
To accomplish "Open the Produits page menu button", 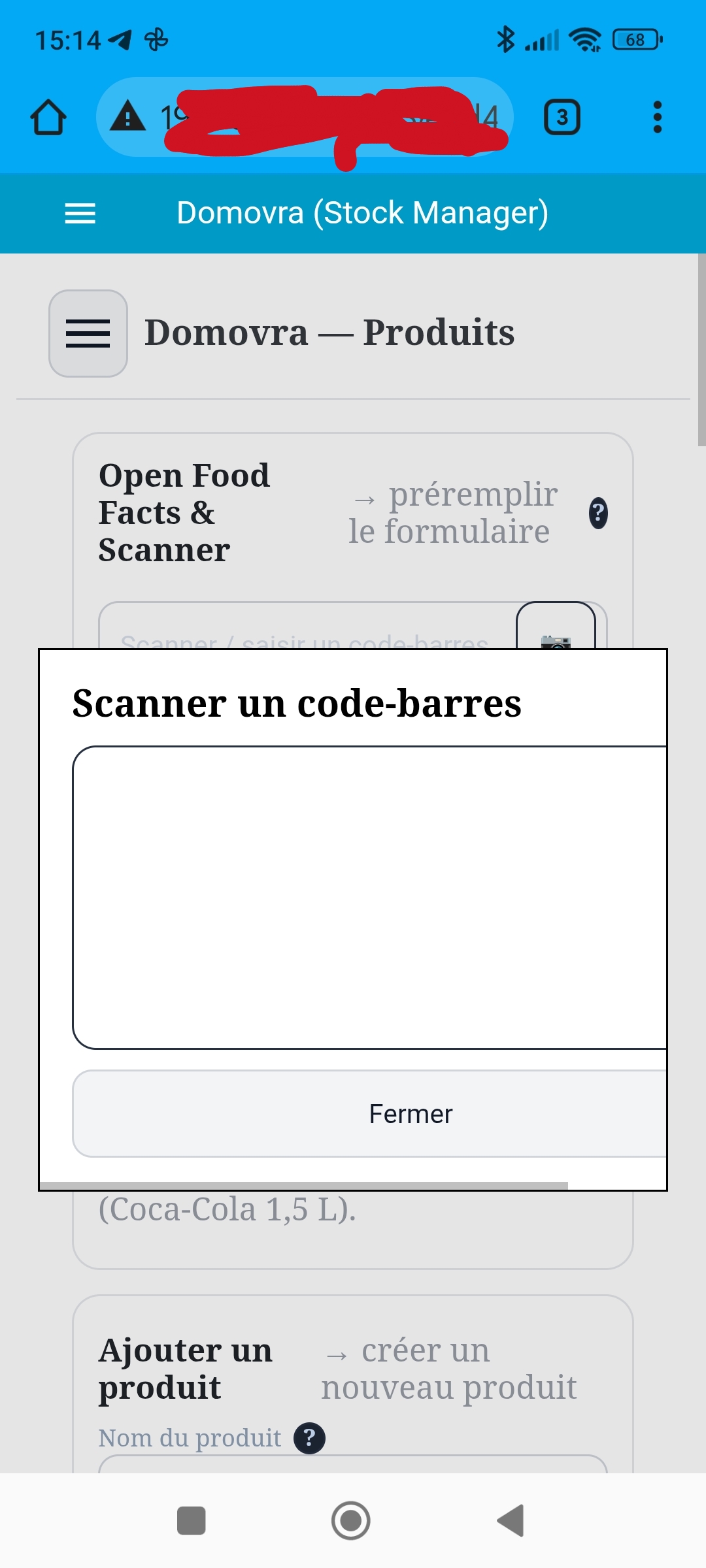I will point(88,333).
